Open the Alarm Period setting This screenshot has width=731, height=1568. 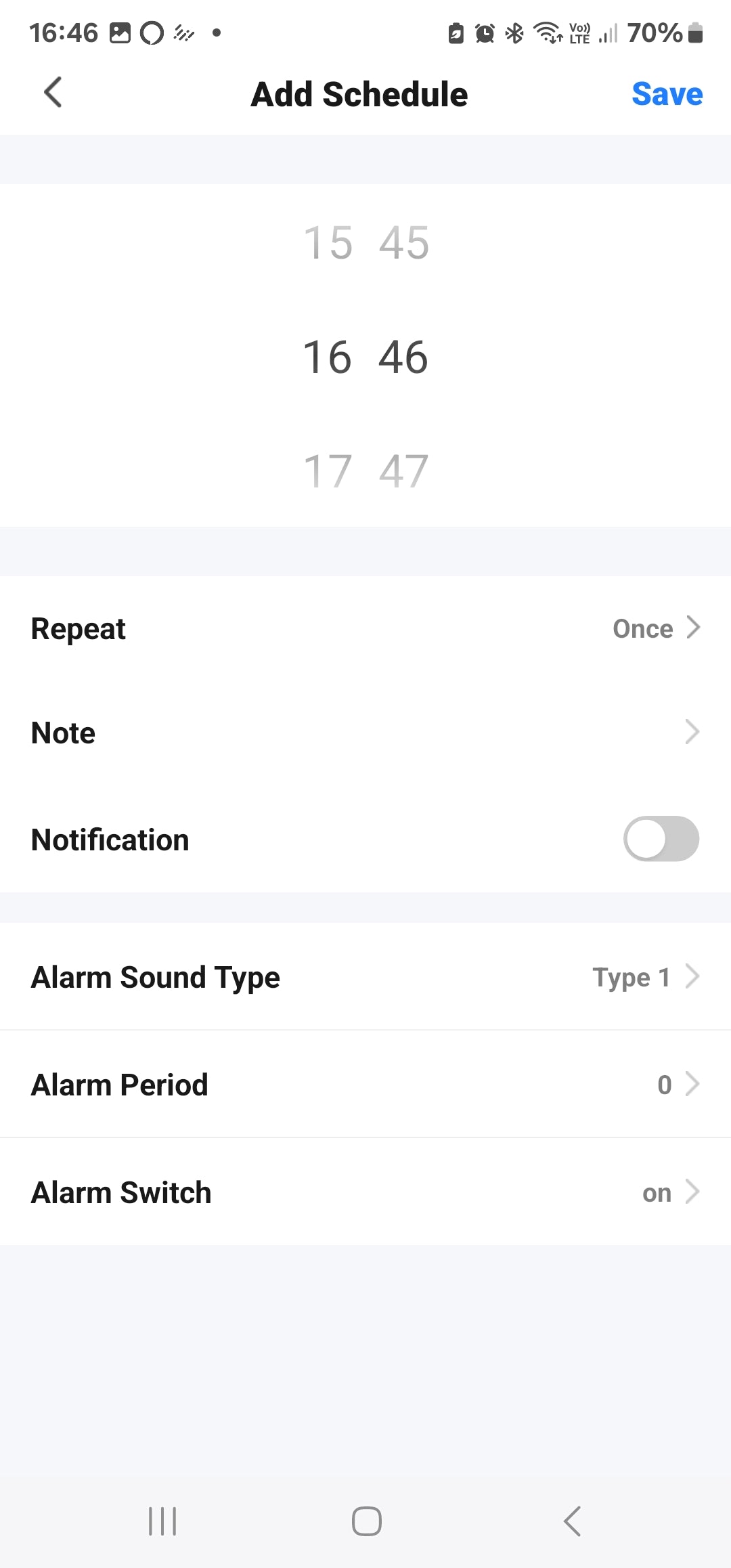tap(365, 1085)
